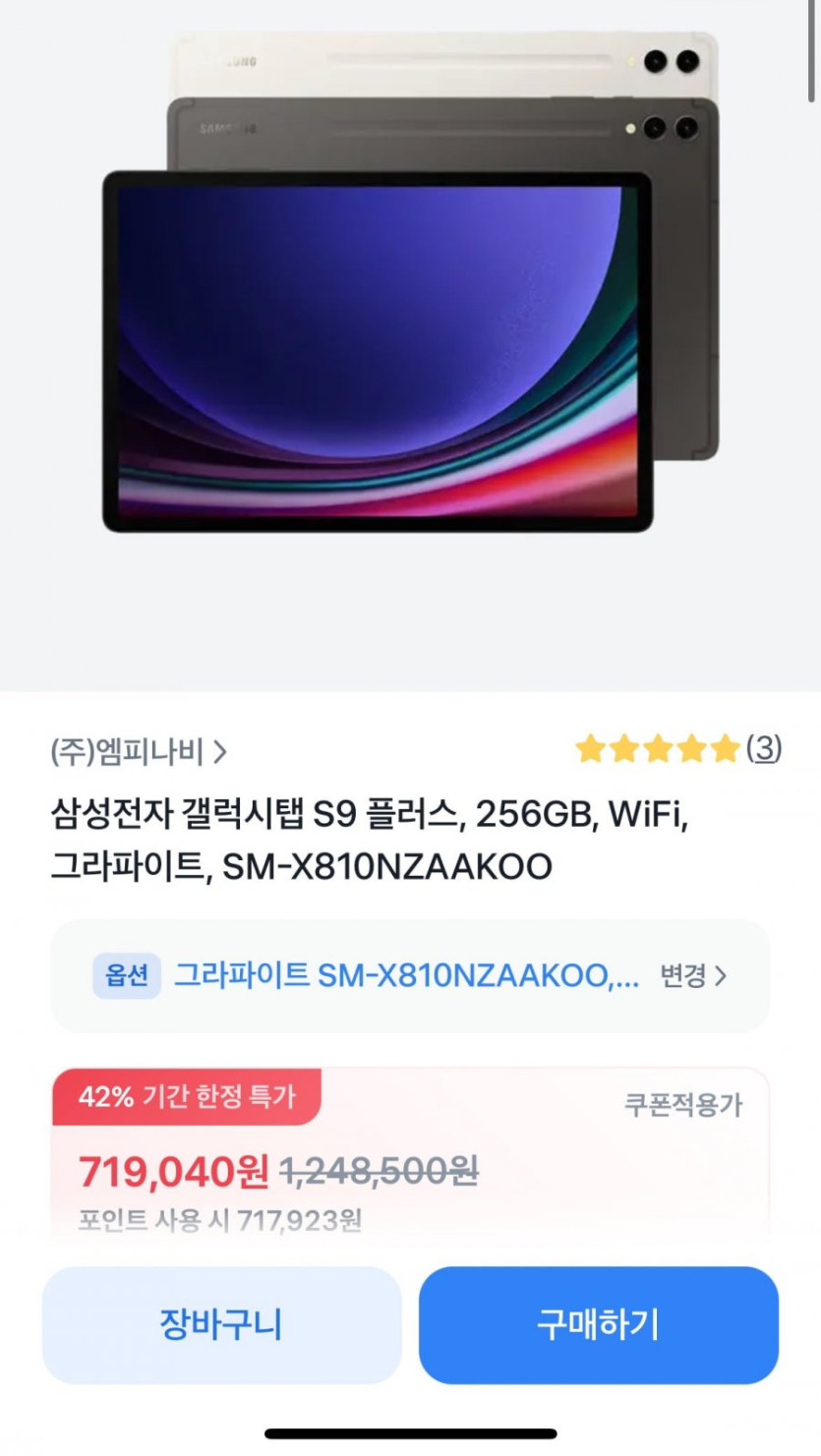821x1456 pixels.
Task: Add the tablet to 장바구니
Action: click(221, 1325)
